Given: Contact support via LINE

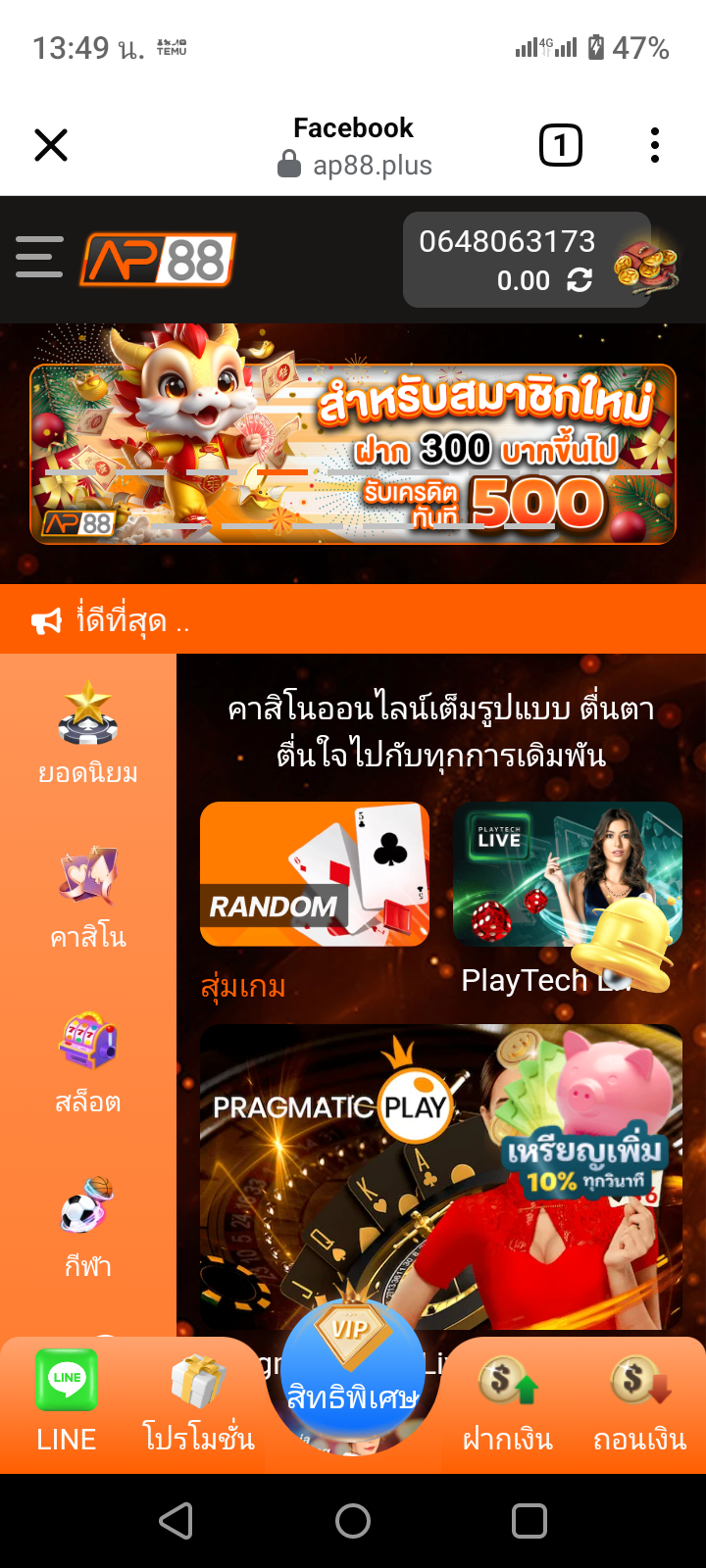Looking at the screenshot, I should [x=67, y=1401].
